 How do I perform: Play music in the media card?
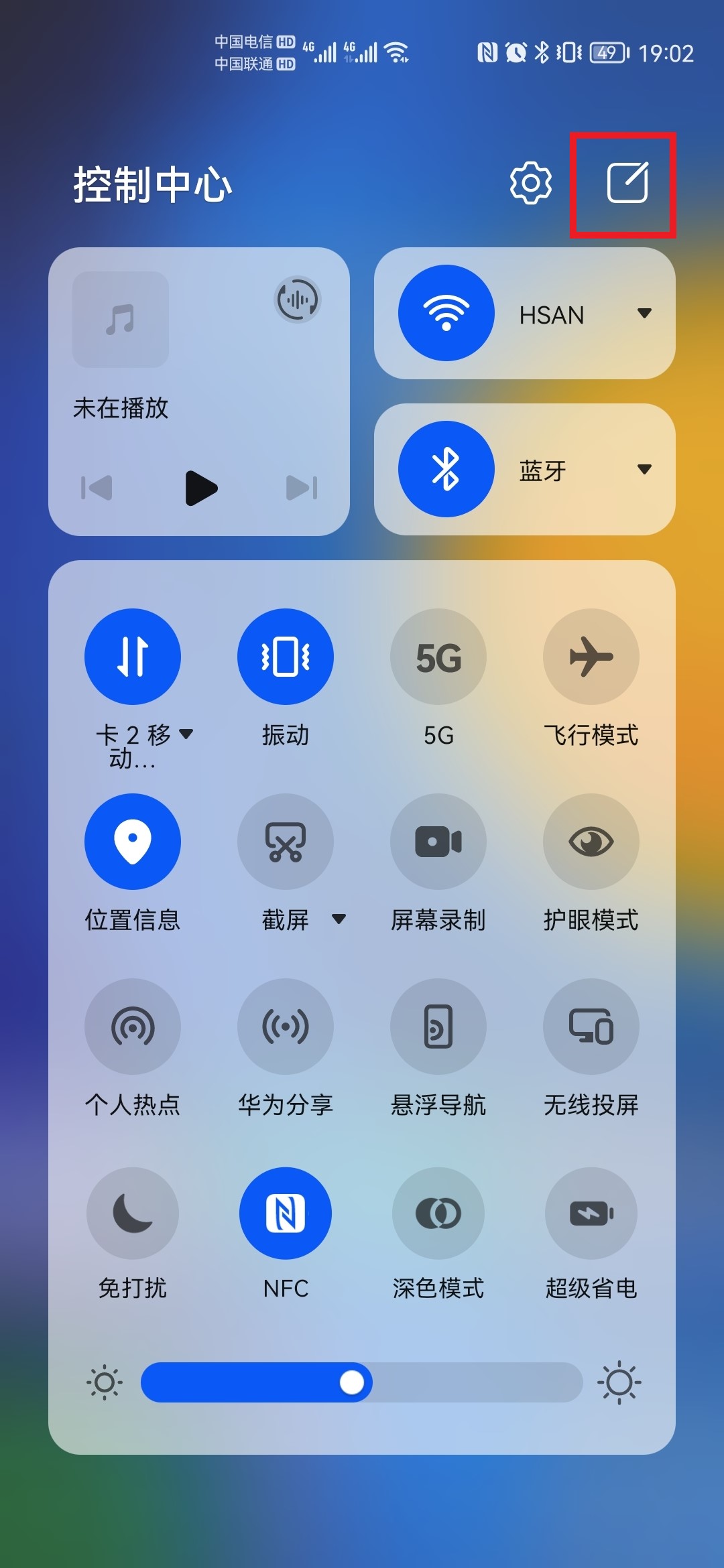(x=200, y=488)
